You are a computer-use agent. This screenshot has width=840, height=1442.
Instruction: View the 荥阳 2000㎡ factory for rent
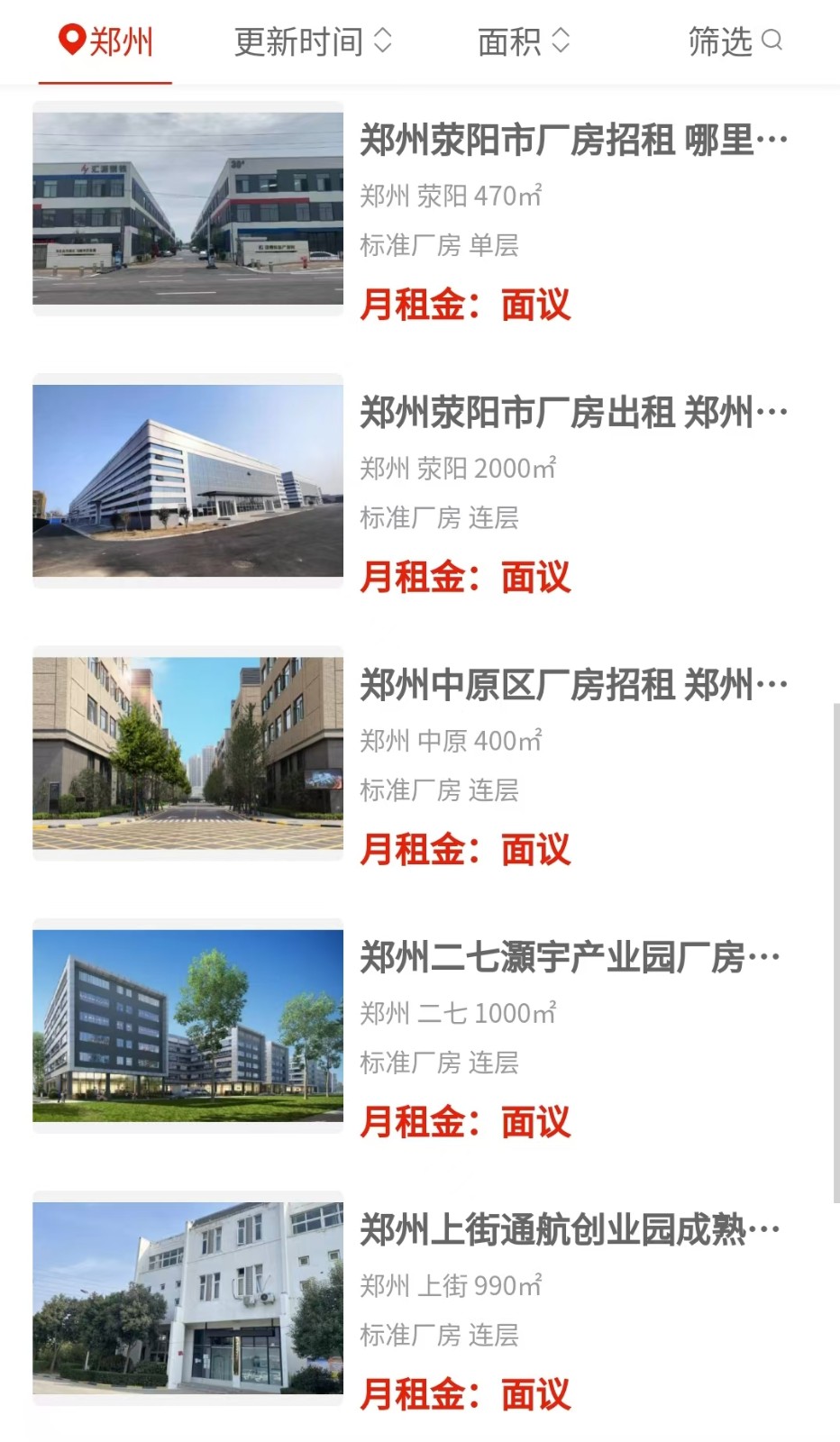click(x=573, y=414)
